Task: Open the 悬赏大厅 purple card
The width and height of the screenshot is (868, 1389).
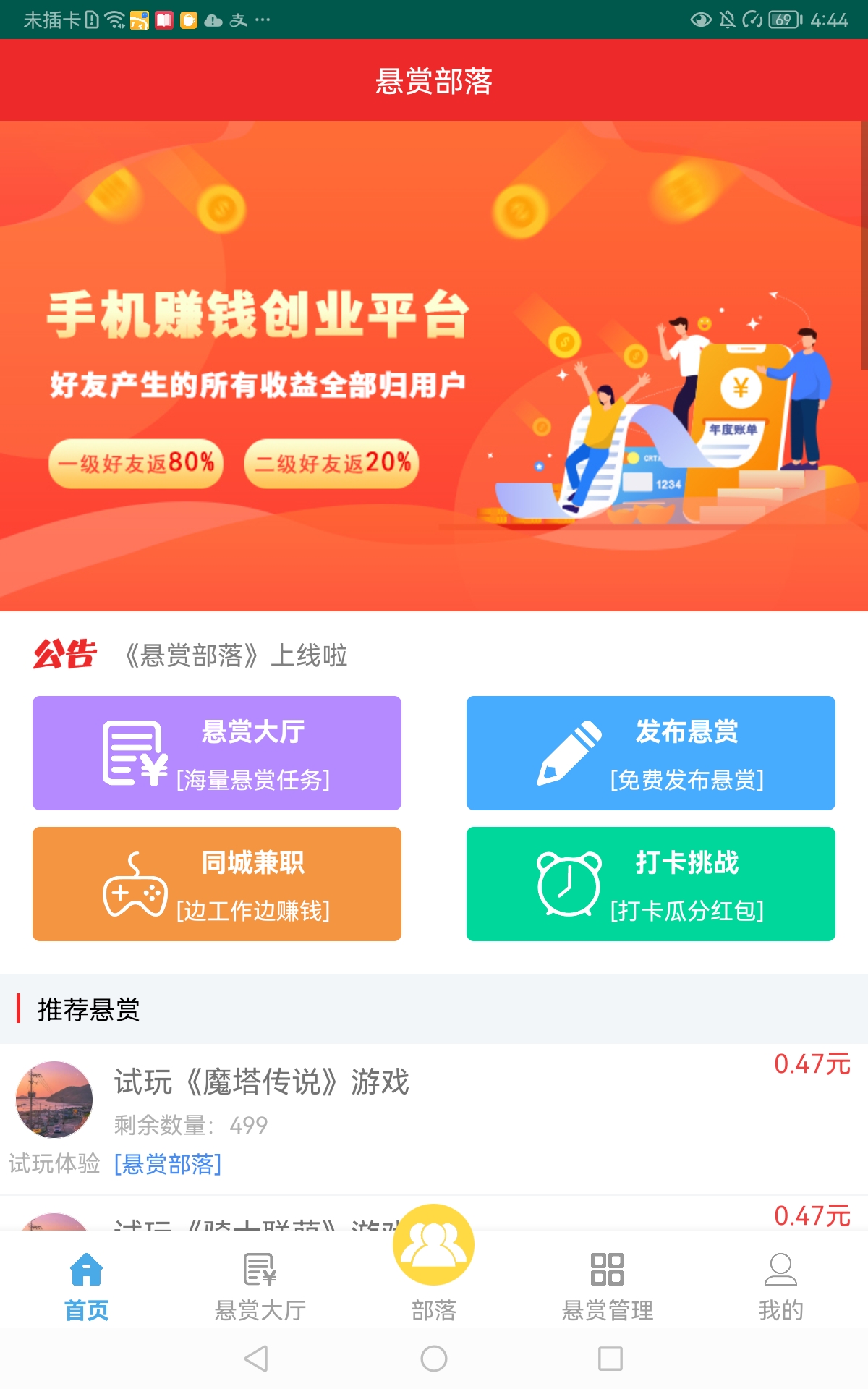Action: (217, 753)
